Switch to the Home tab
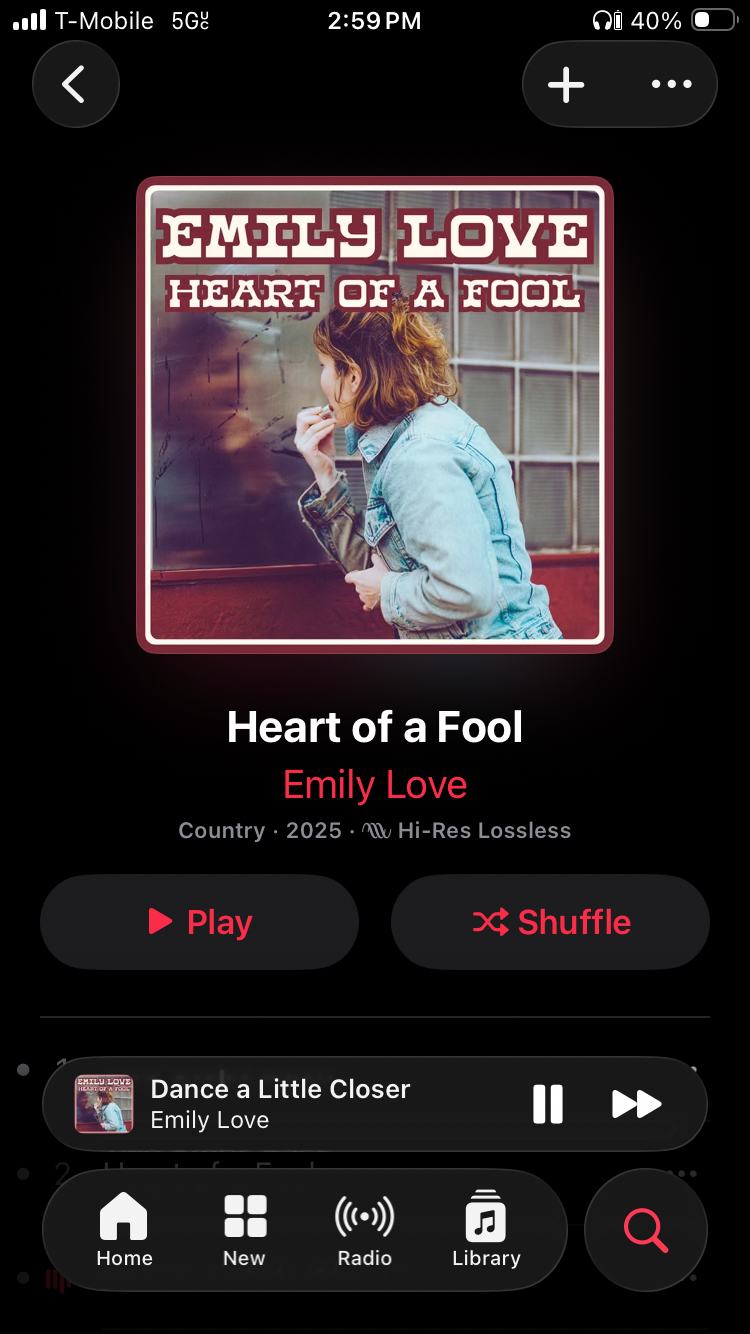 (124, 1230)
